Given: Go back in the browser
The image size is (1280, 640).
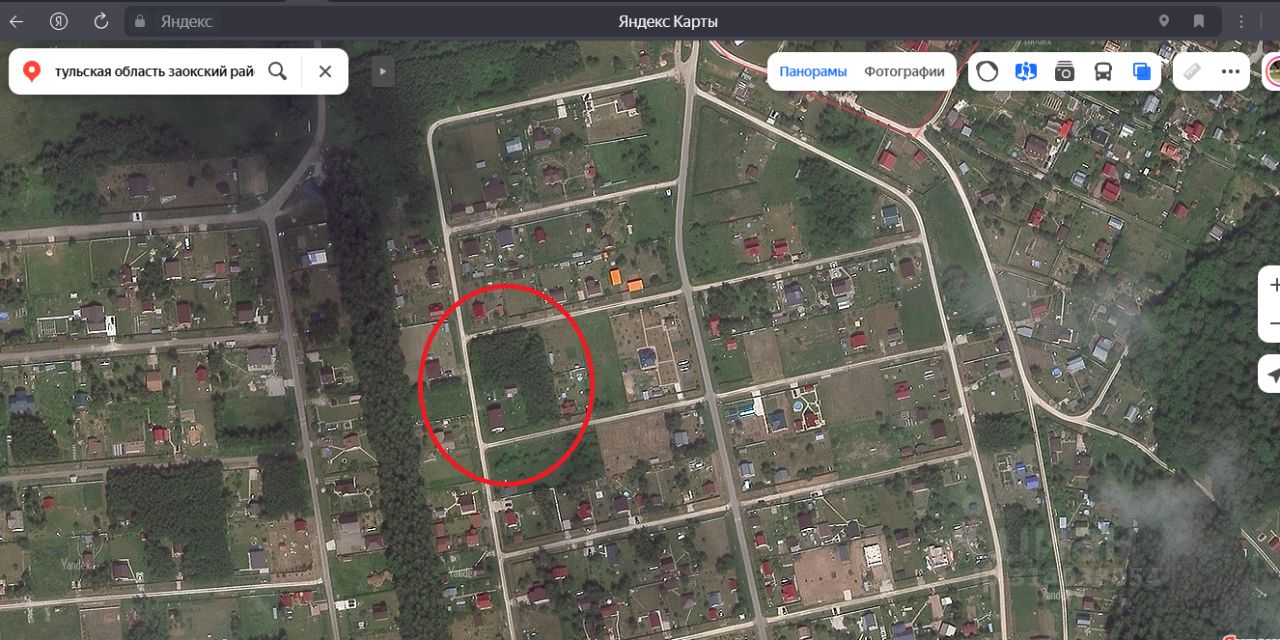Looking at the screenshot, I should pos(17,21).
